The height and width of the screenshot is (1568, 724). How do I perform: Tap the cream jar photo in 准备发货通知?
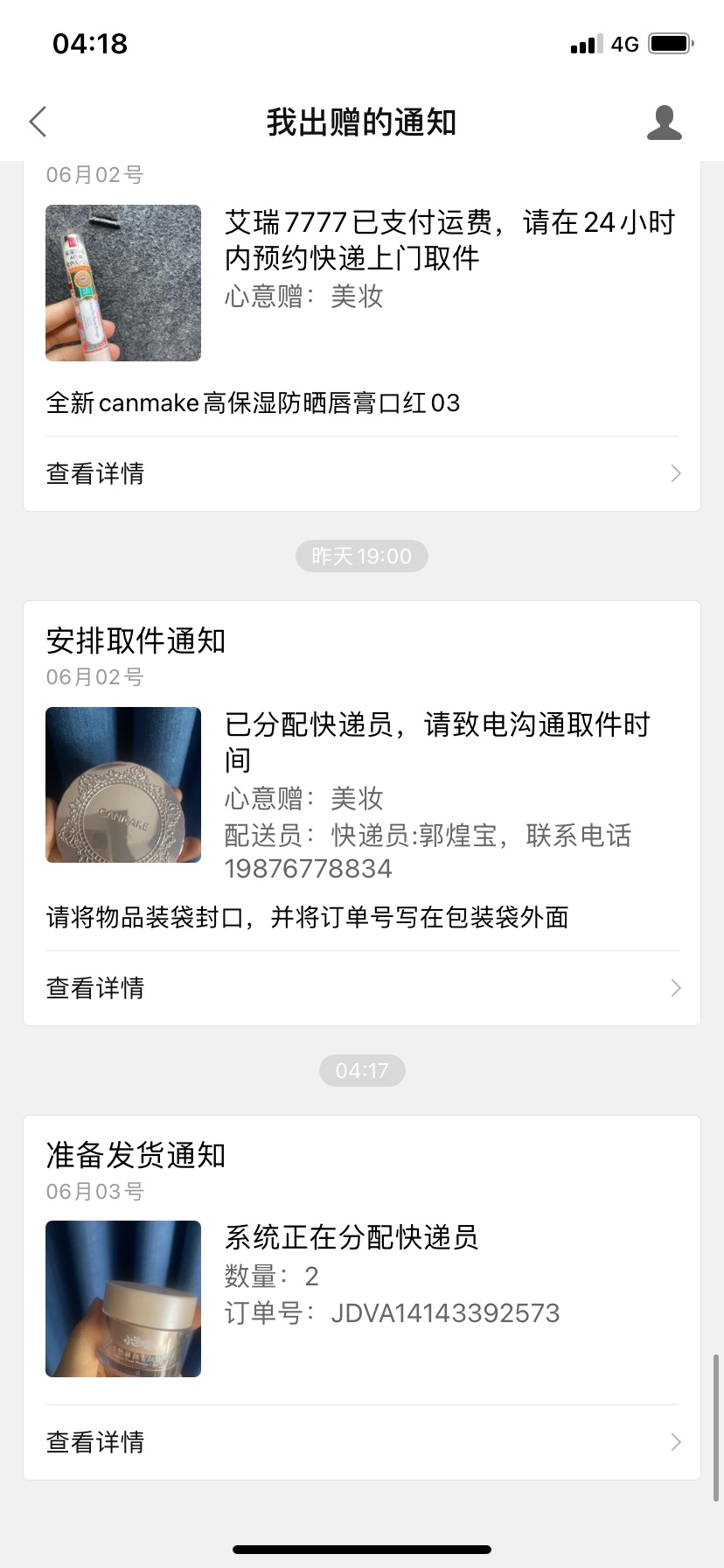pyautogui.click(x=123, y=1298)
